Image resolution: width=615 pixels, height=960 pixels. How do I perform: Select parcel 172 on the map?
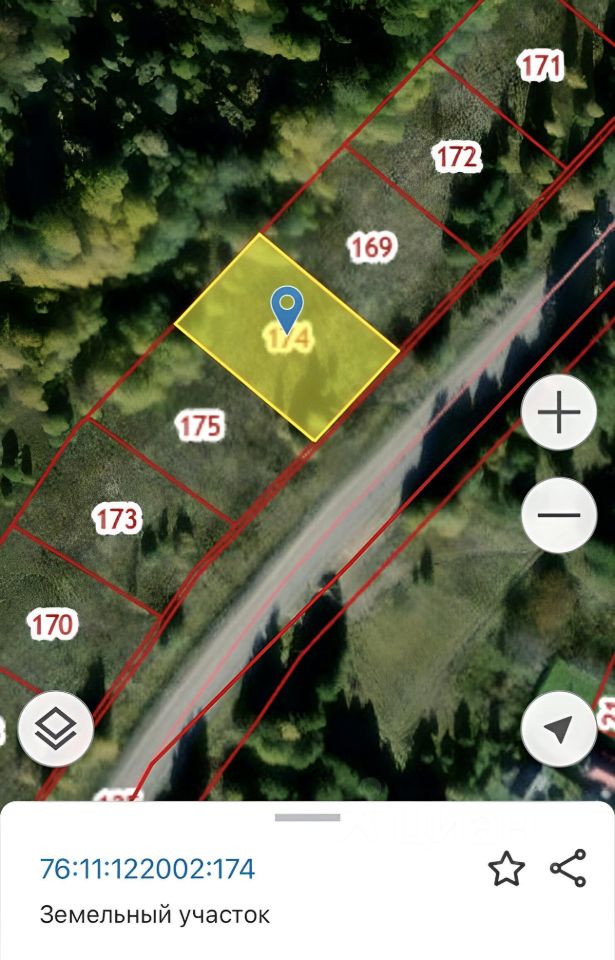[457, 156]
